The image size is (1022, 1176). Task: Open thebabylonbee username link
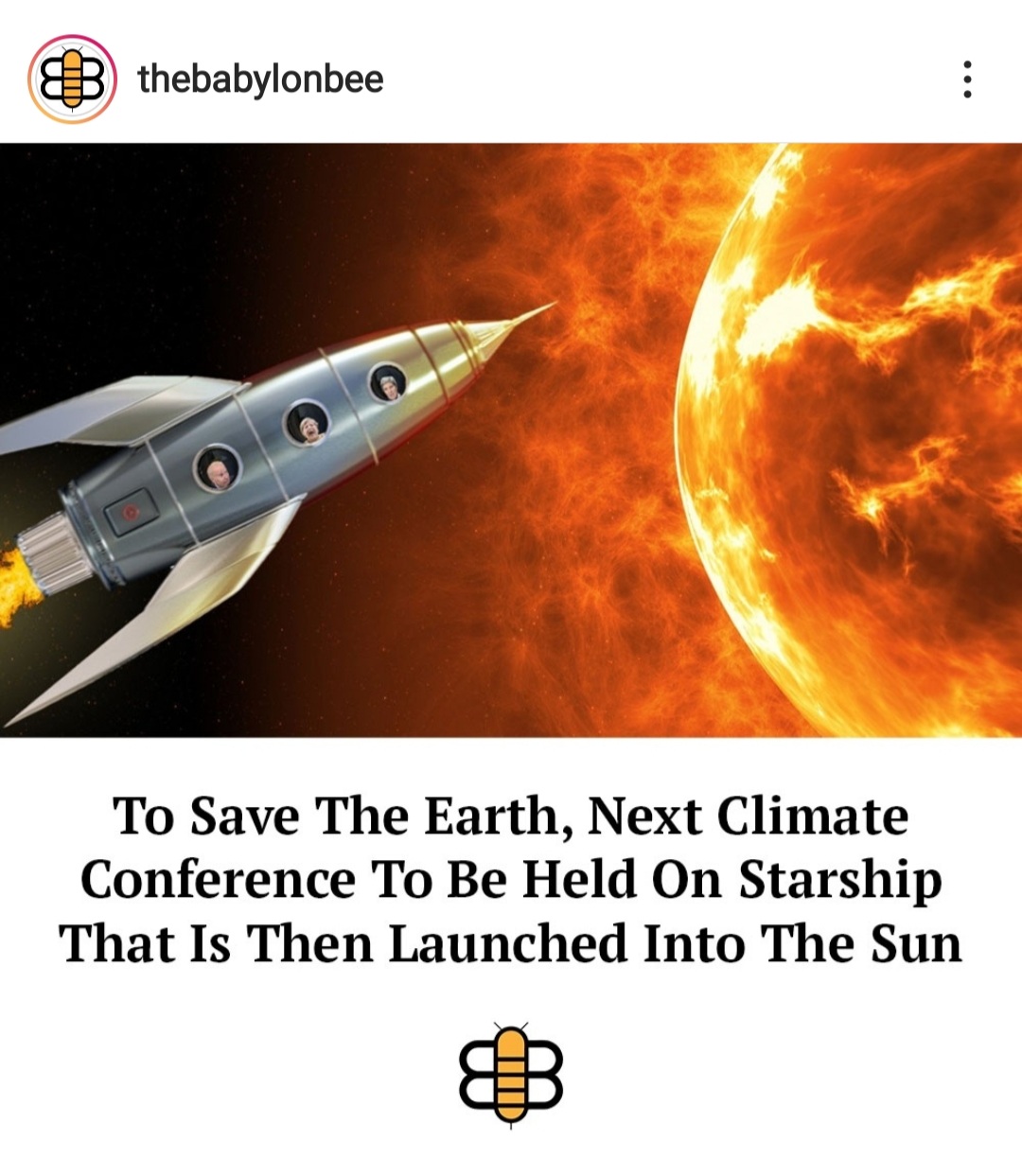(x=260, y=79)
